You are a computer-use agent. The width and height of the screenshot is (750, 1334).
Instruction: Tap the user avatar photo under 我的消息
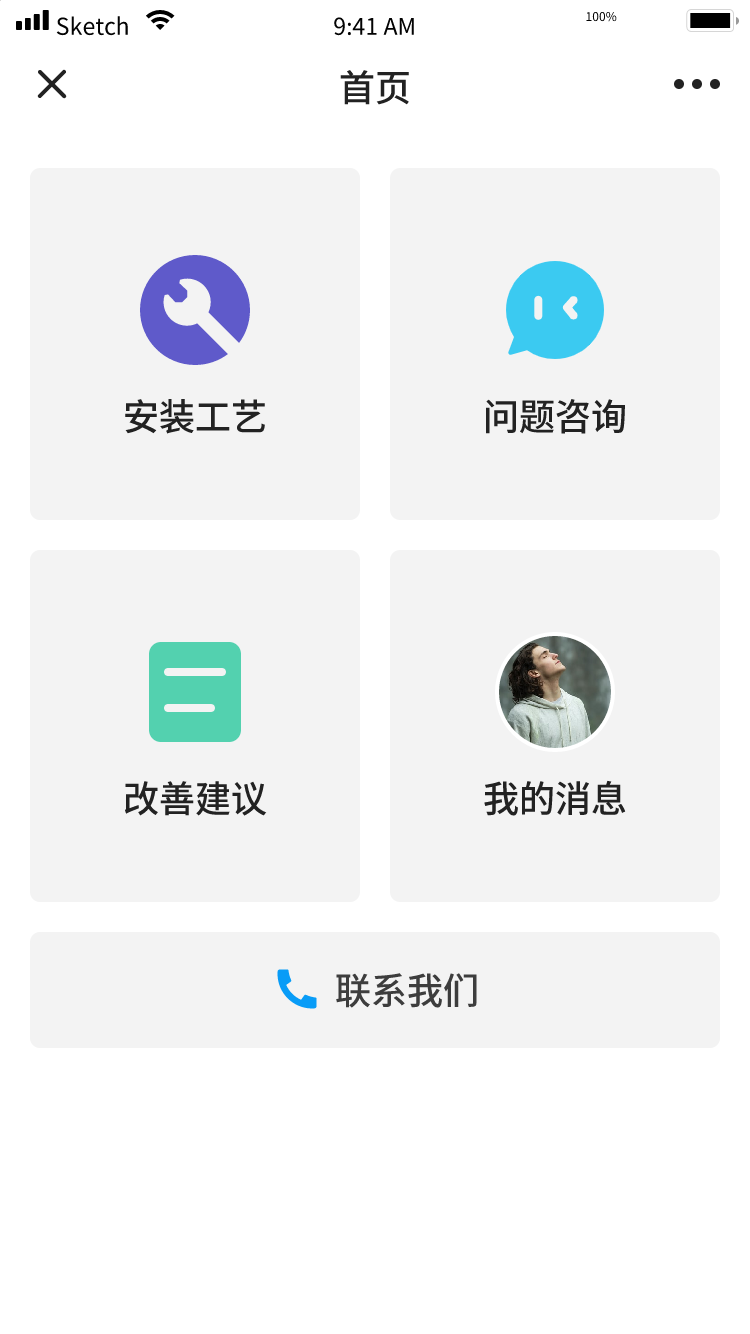point(555,691)
